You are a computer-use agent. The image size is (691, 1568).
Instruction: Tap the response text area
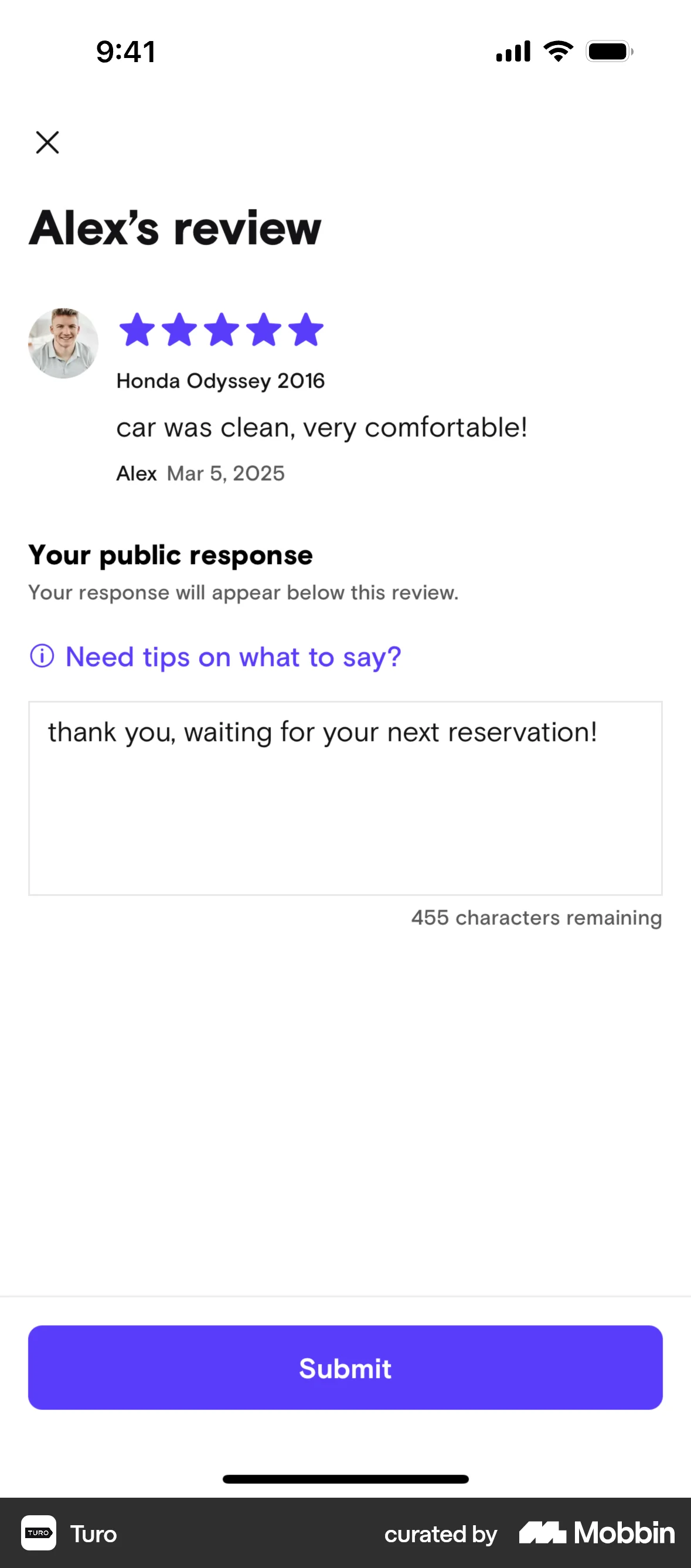(x=345, y=797)
